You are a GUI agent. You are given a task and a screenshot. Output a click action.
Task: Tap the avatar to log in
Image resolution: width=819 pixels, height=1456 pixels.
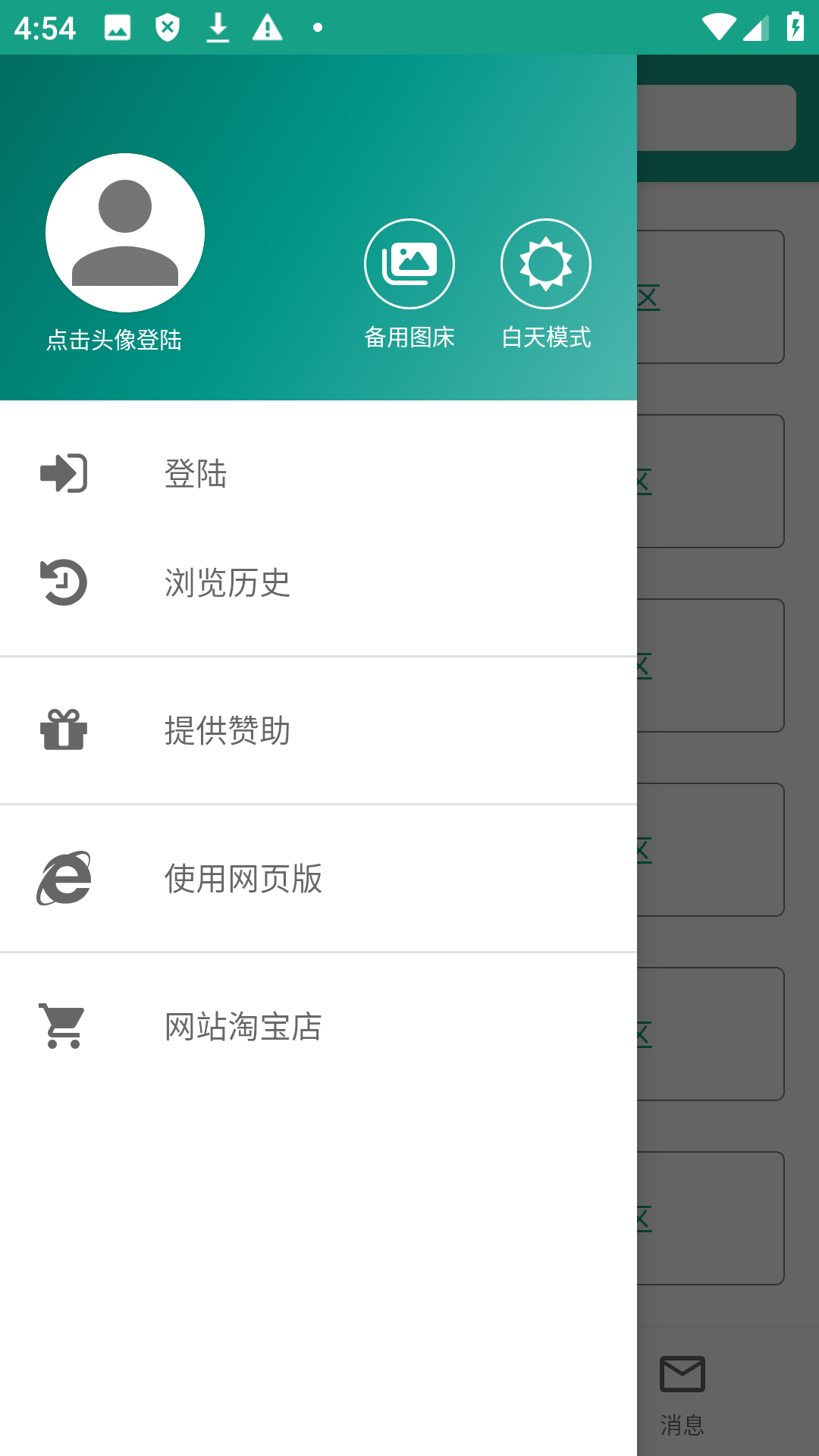(125, 233)
